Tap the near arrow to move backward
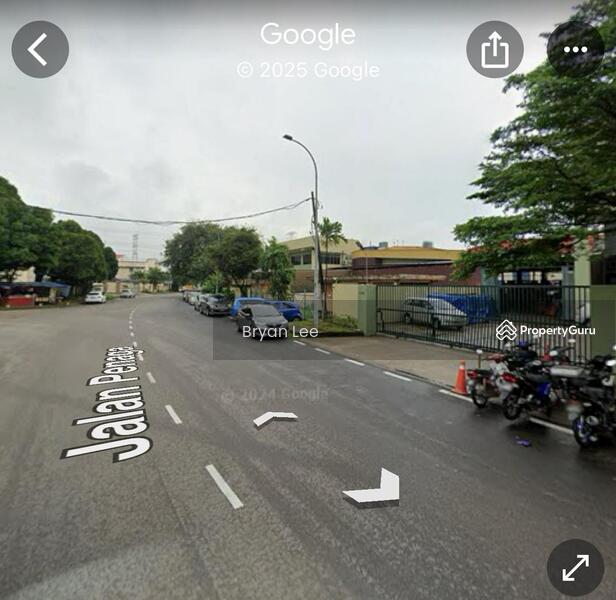This screenshot has width=616, height=600. (373, 490)
